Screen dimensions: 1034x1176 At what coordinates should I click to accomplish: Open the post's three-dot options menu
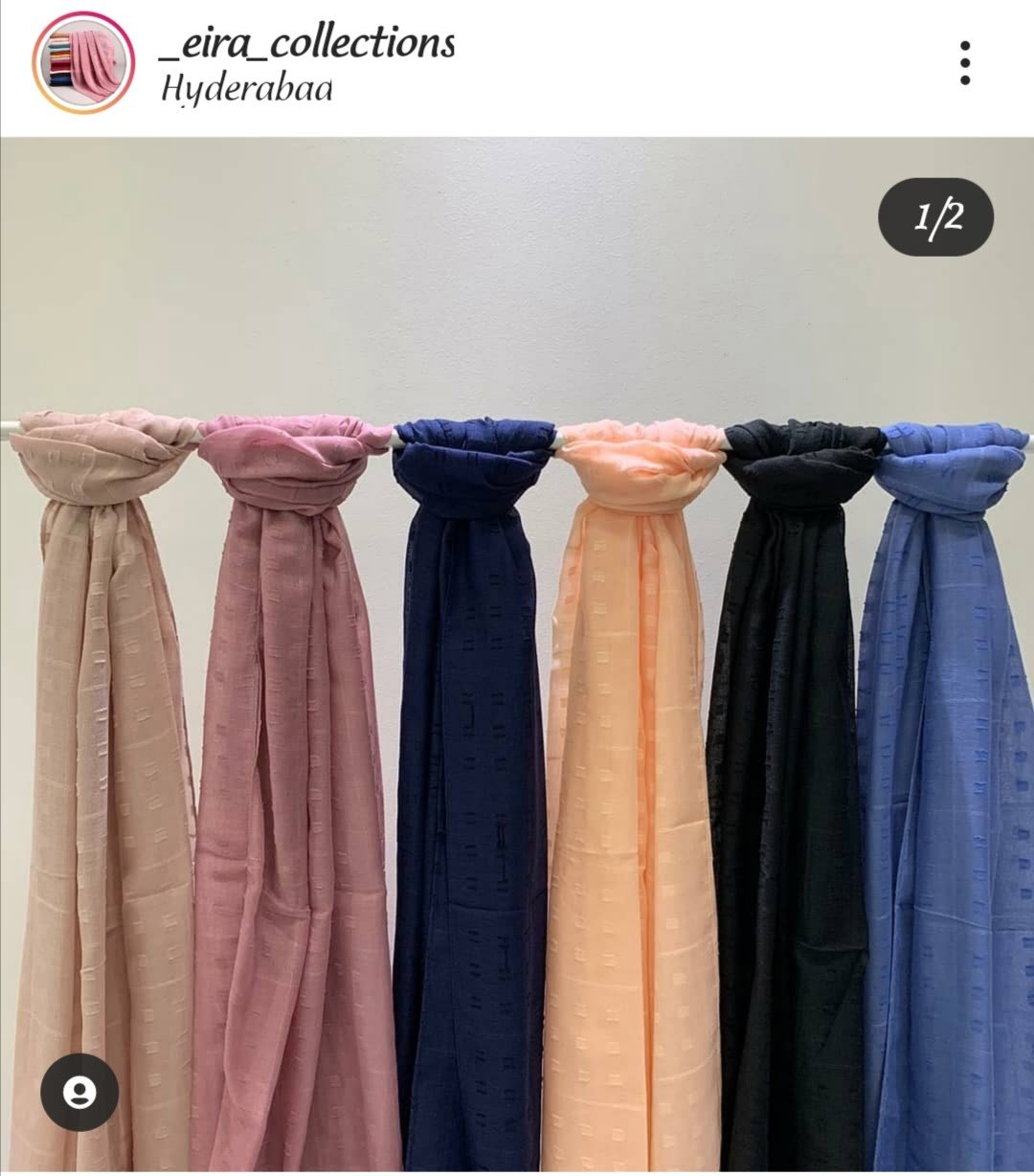(964, 63)
